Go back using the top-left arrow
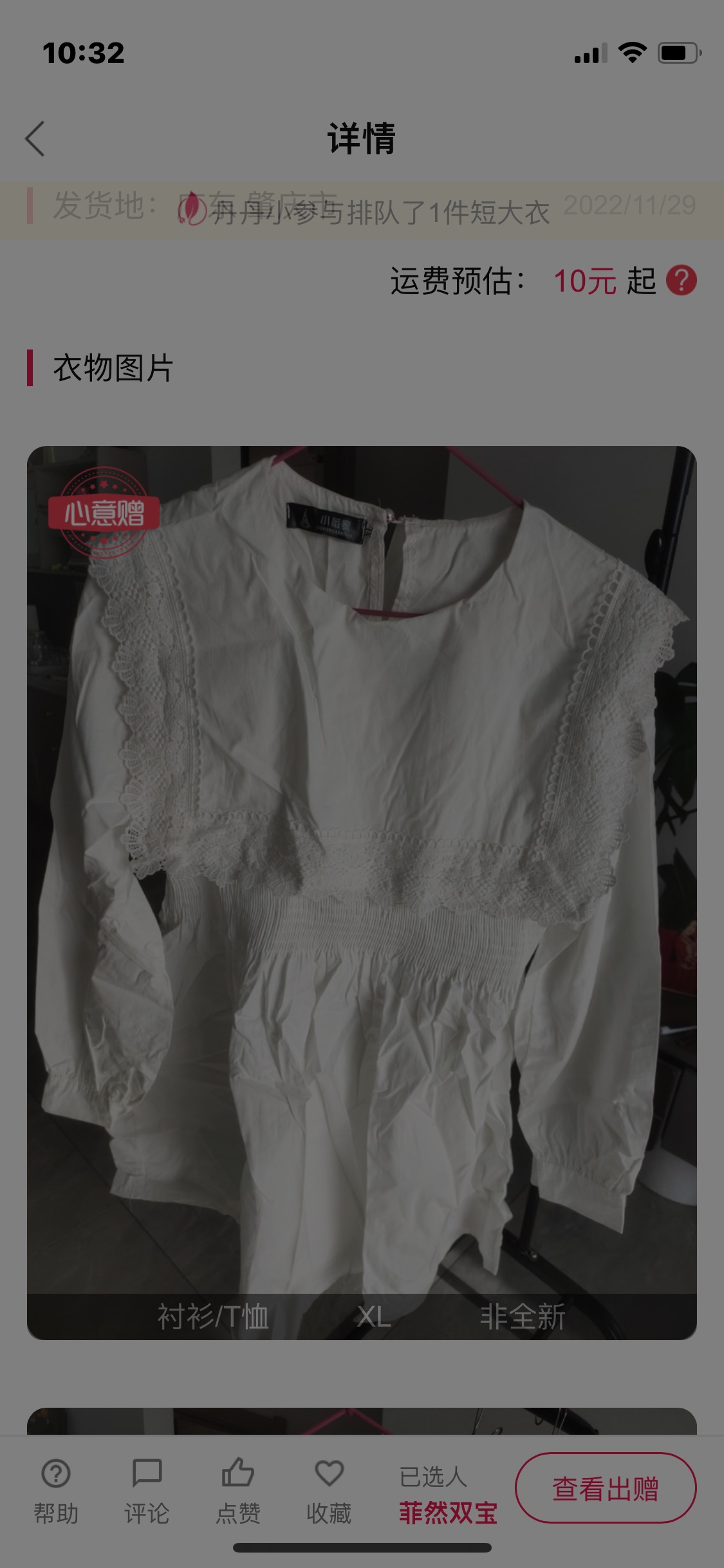This screenshot has width=724, height=1568. pyautogui.click(x=35, y=138)
